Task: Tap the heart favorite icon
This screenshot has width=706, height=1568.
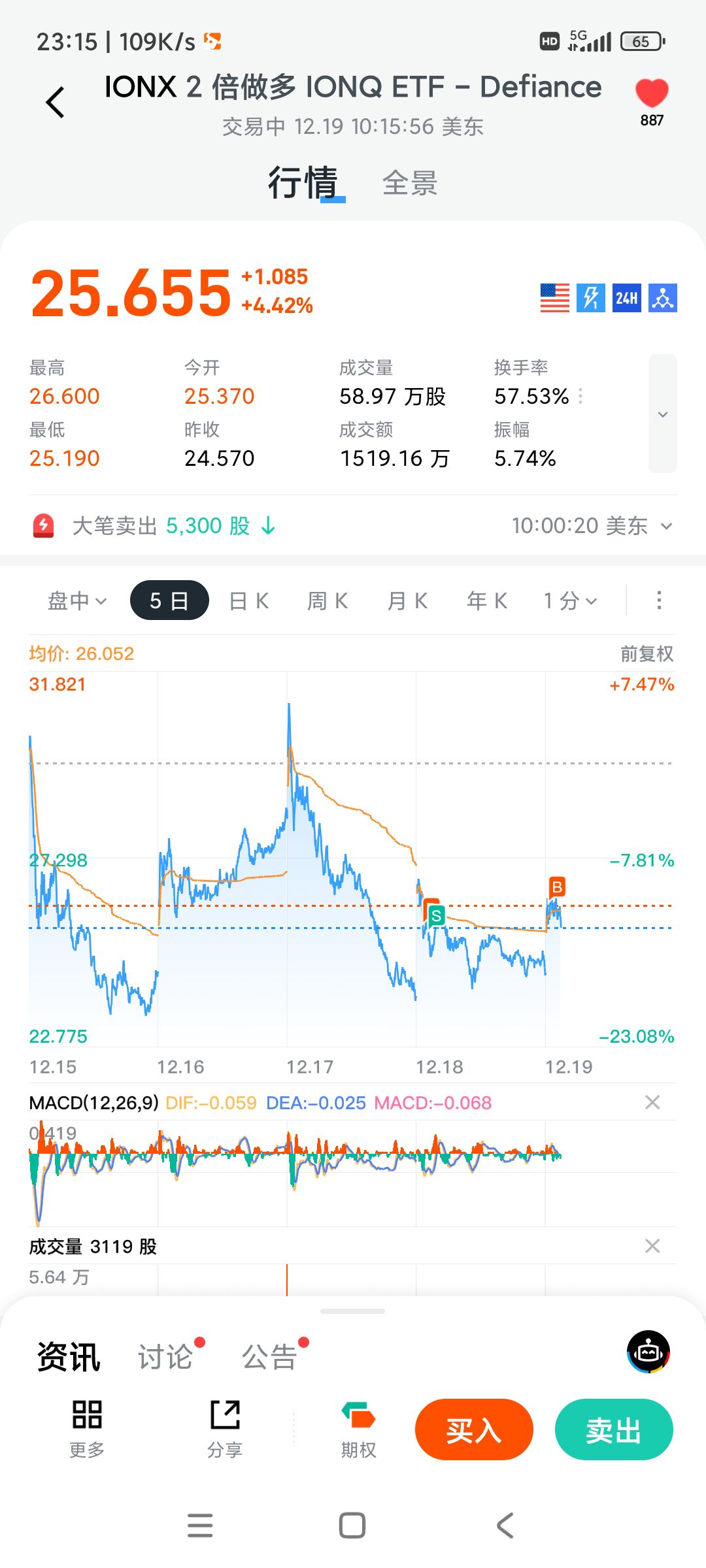Action: click(x=652, y=93)
